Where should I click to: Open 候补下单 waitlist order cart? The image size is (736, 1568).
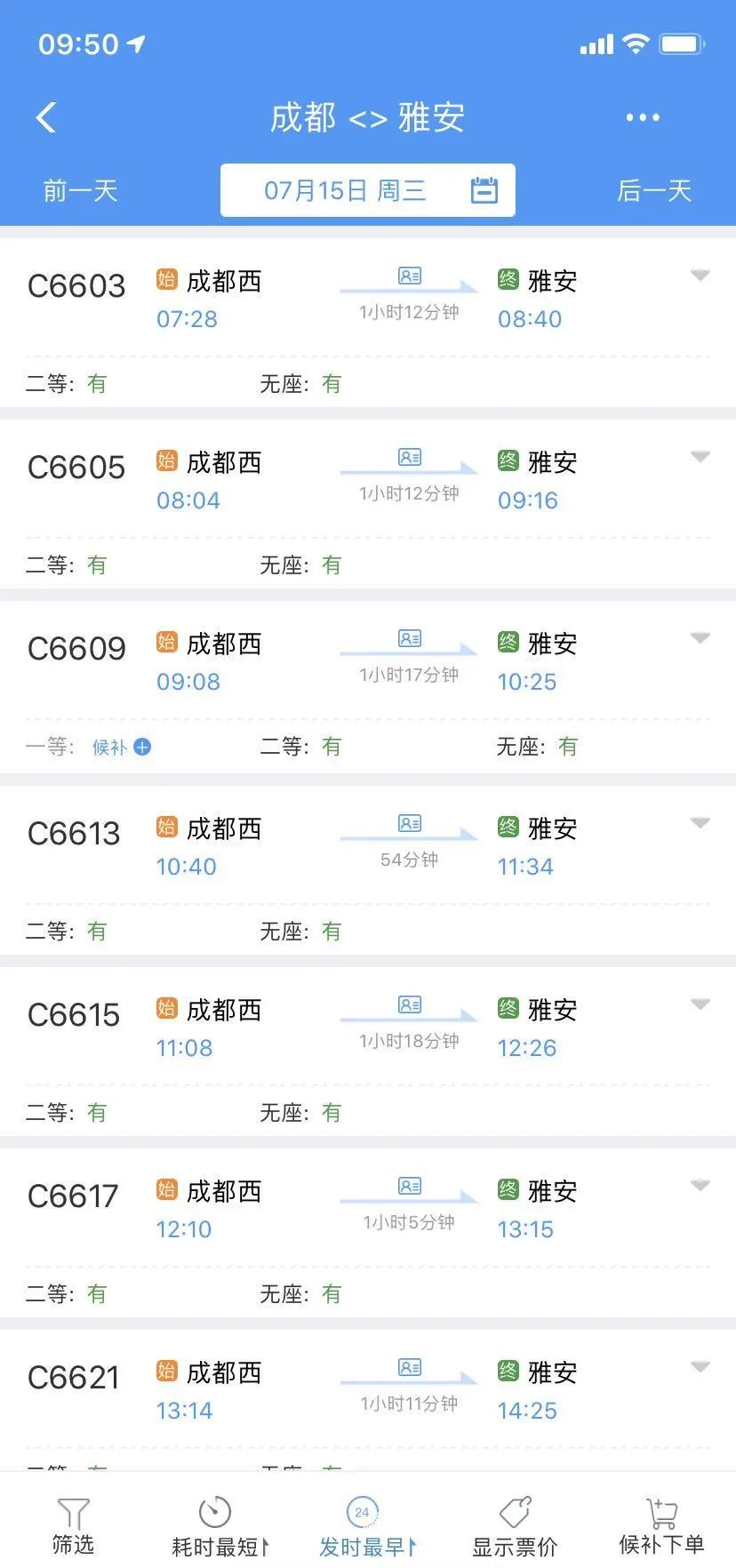coord(661,1526)
